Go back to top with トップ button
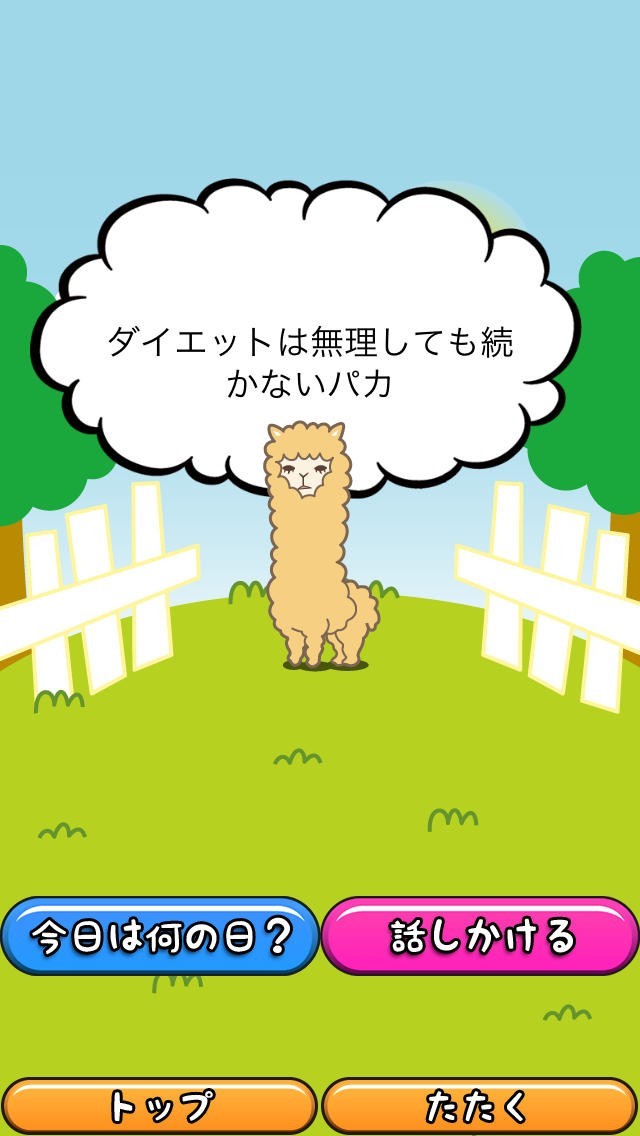The image size is (640, 1136). pyautogui.click(x=160, y=1106)
